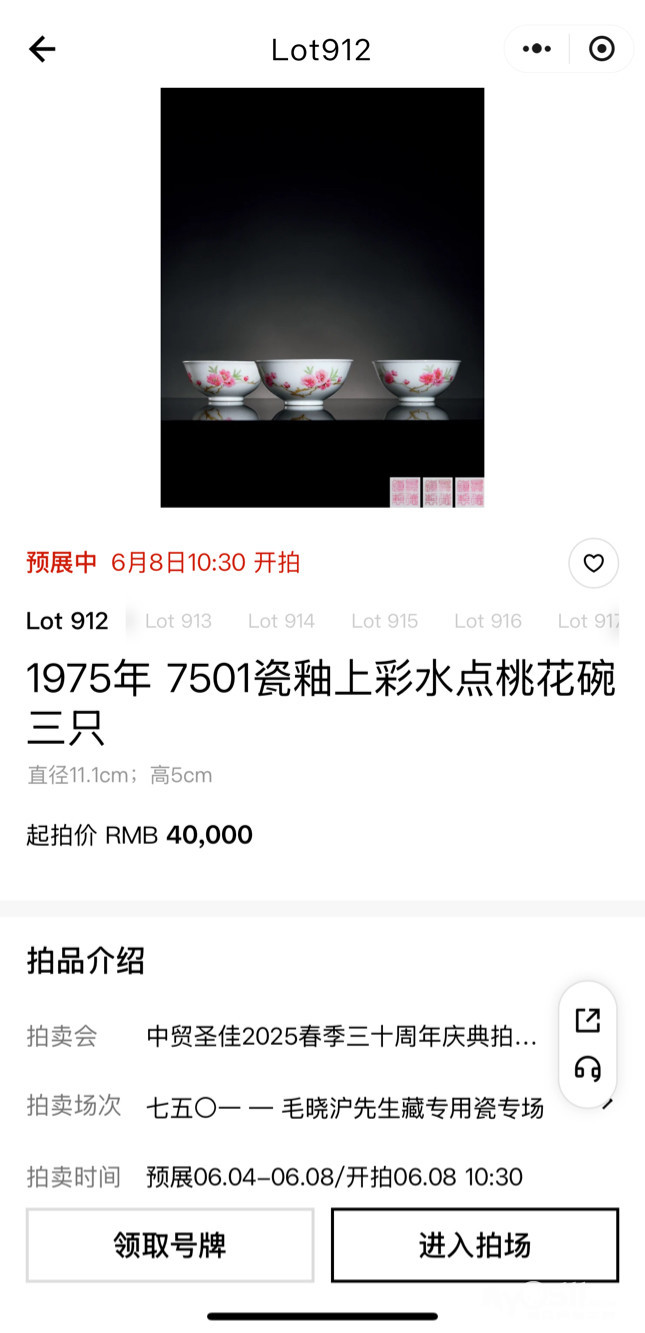Contact customer service via headset icon
645x1333 pixels.
(588, 1069)
